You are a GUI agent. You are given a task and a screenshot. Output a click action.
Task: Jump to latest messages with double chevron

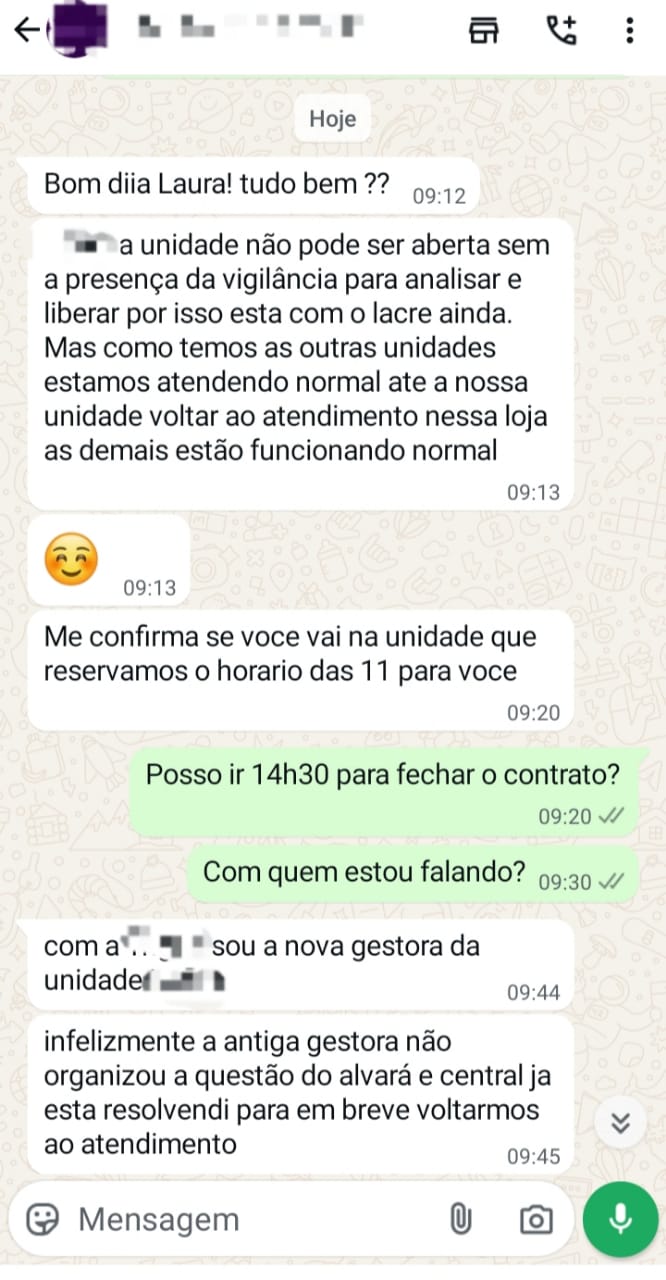620,1123
